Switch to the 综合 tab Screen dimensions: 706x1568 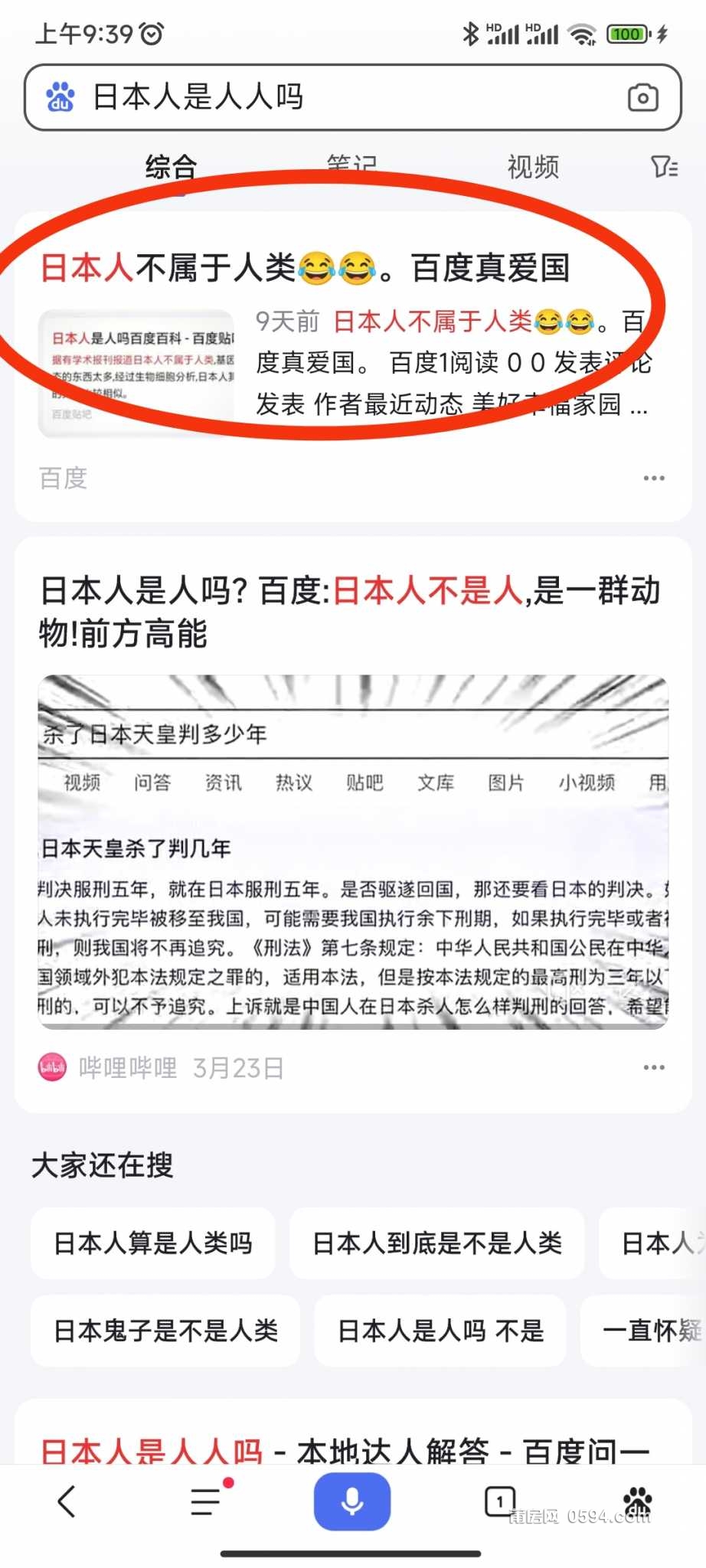point(172,166)
